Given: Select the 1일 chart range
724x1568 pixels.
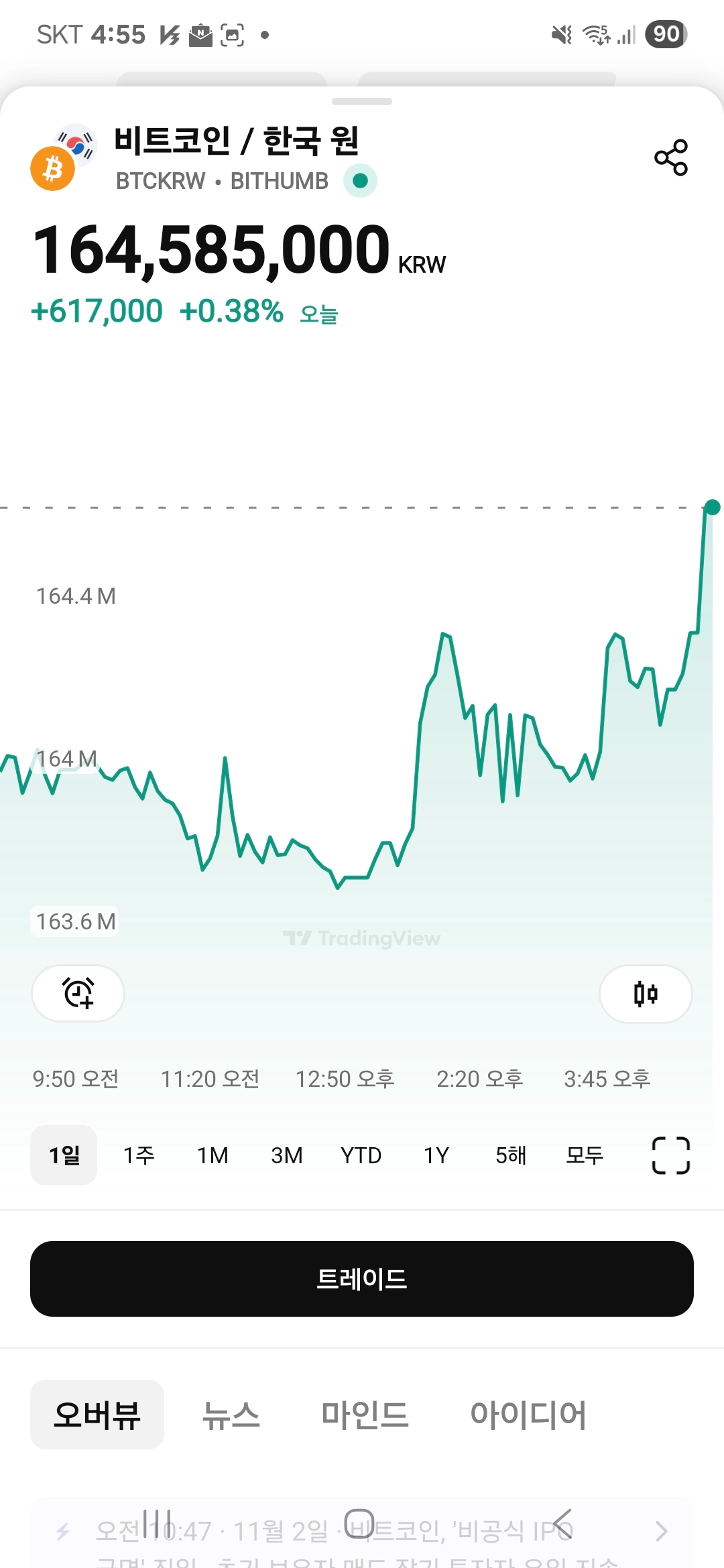Looking at the screenshot, I should [x=64, y=1155].
